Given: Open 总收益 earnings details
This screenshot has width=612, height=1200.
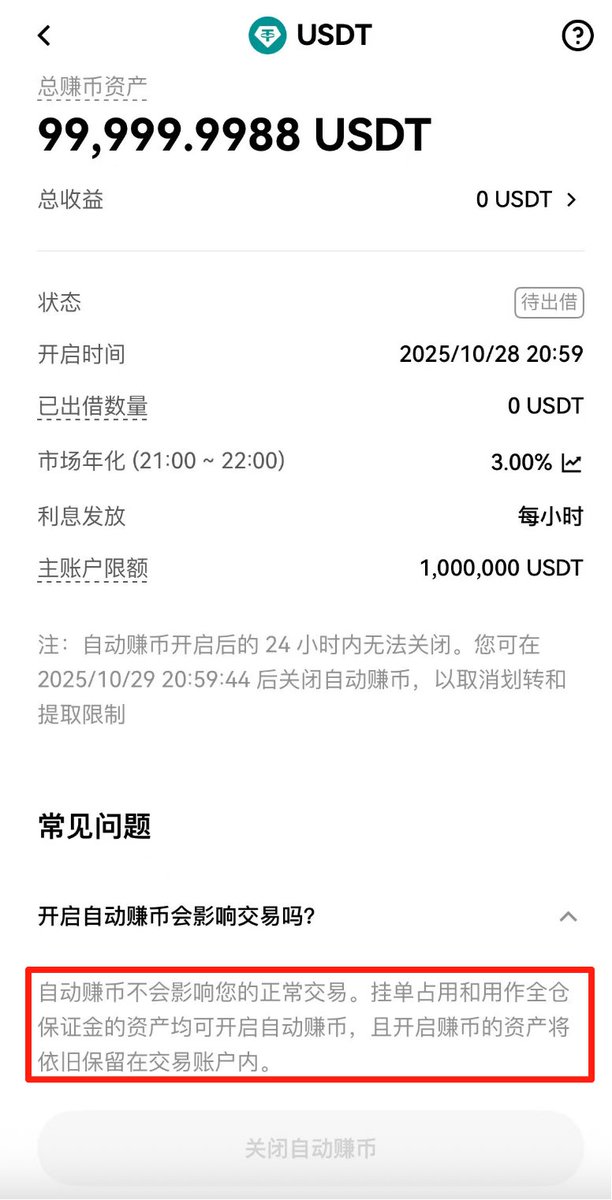Looking at the screenshot, I should point(527,199).
